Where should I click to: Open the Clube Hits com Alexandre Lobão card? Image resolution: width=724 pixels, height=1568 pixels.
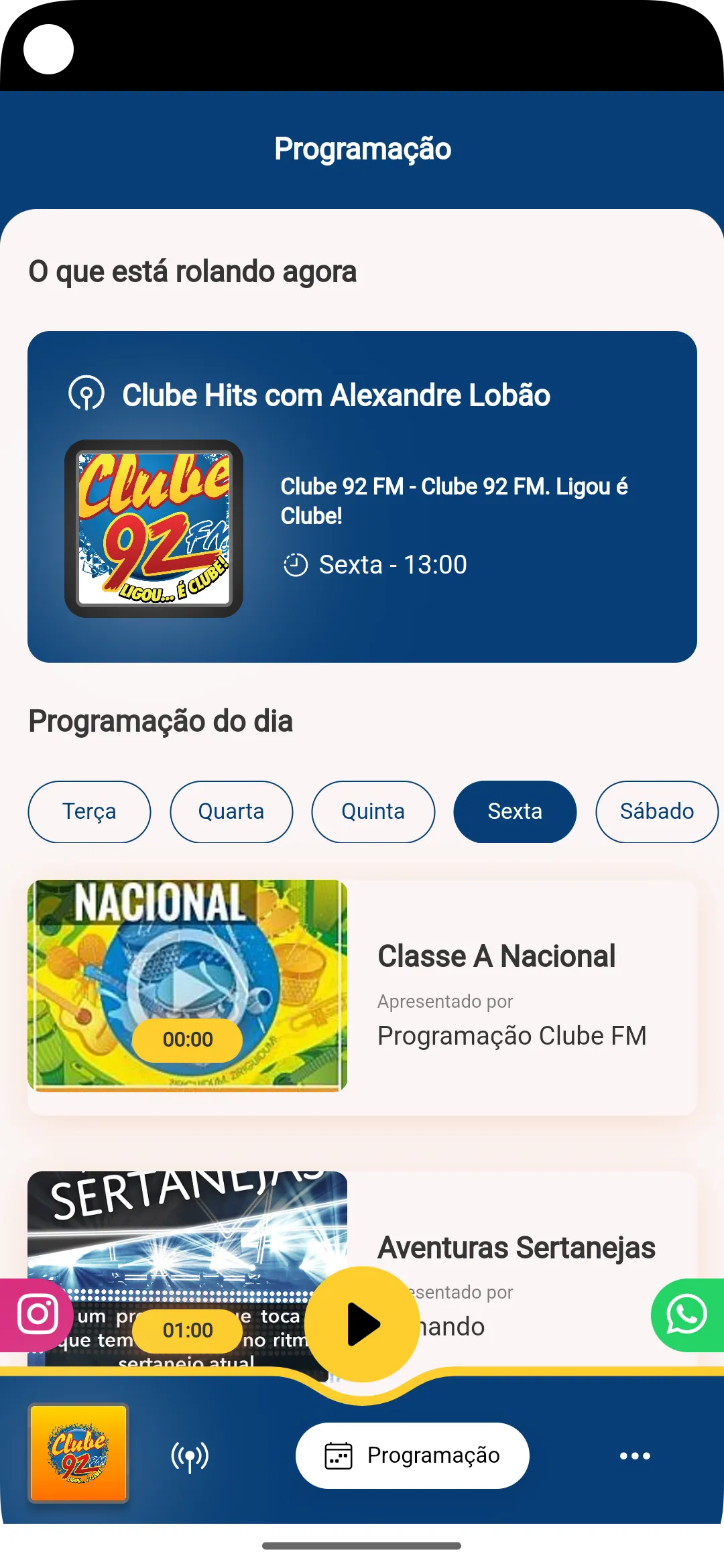click(362, 497)
